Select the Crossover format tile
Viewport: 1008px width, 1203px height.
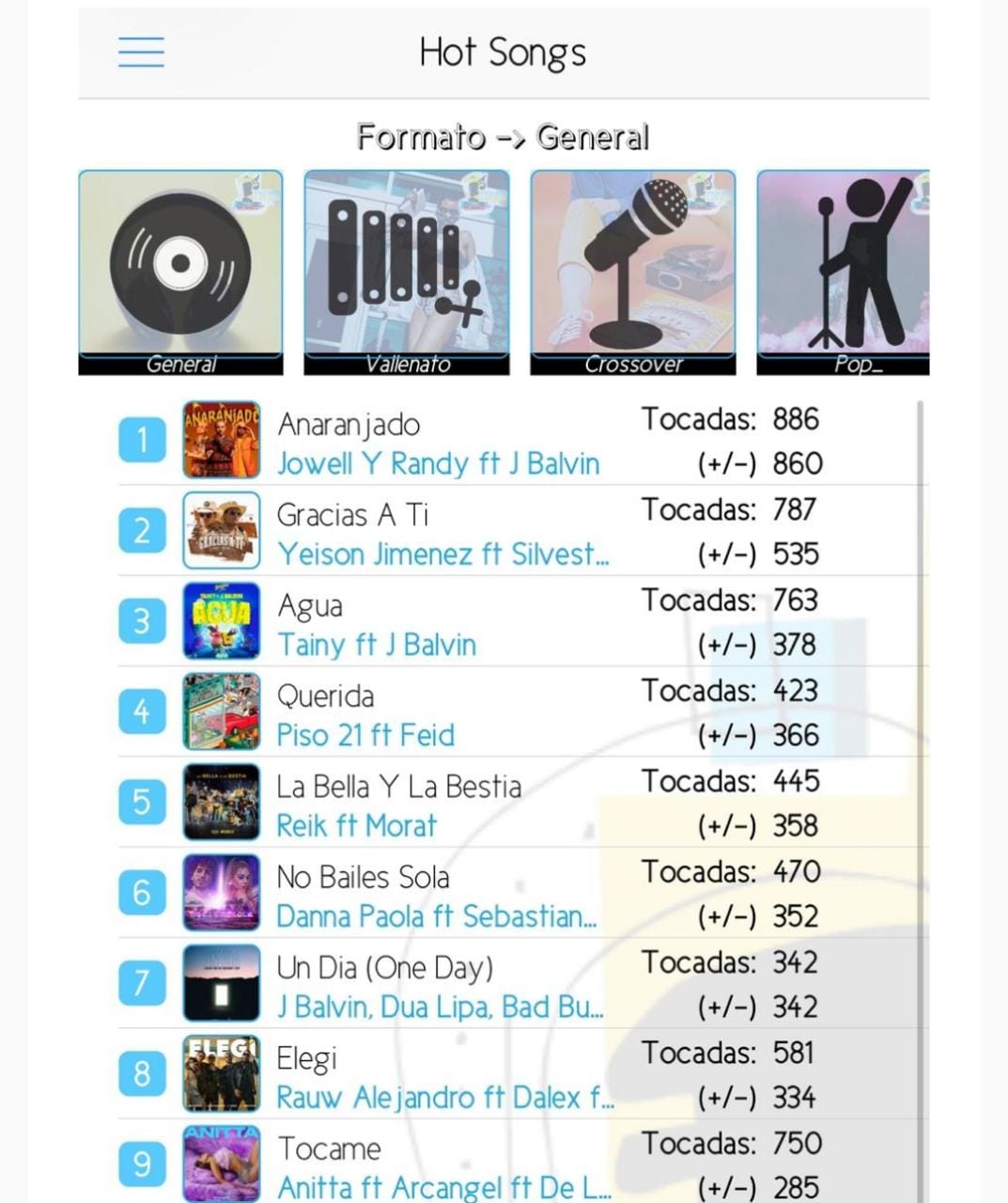[633, 273]
